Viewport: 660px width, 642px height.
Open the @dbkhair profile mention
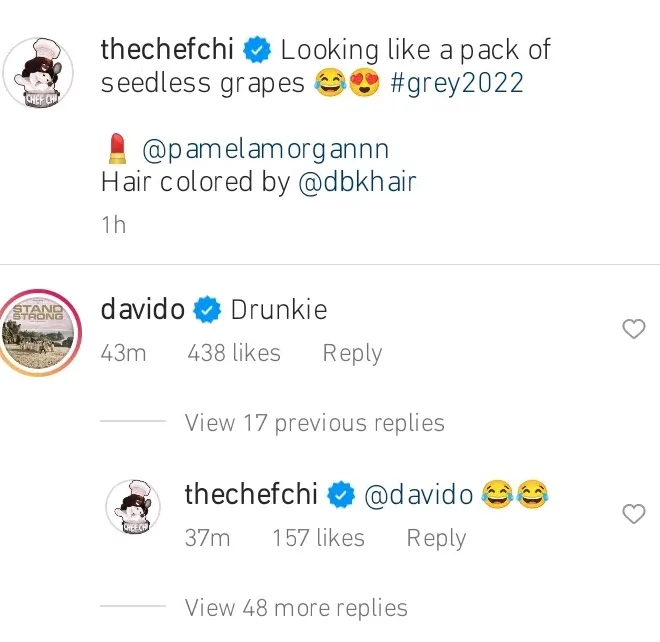pos(357,182)
